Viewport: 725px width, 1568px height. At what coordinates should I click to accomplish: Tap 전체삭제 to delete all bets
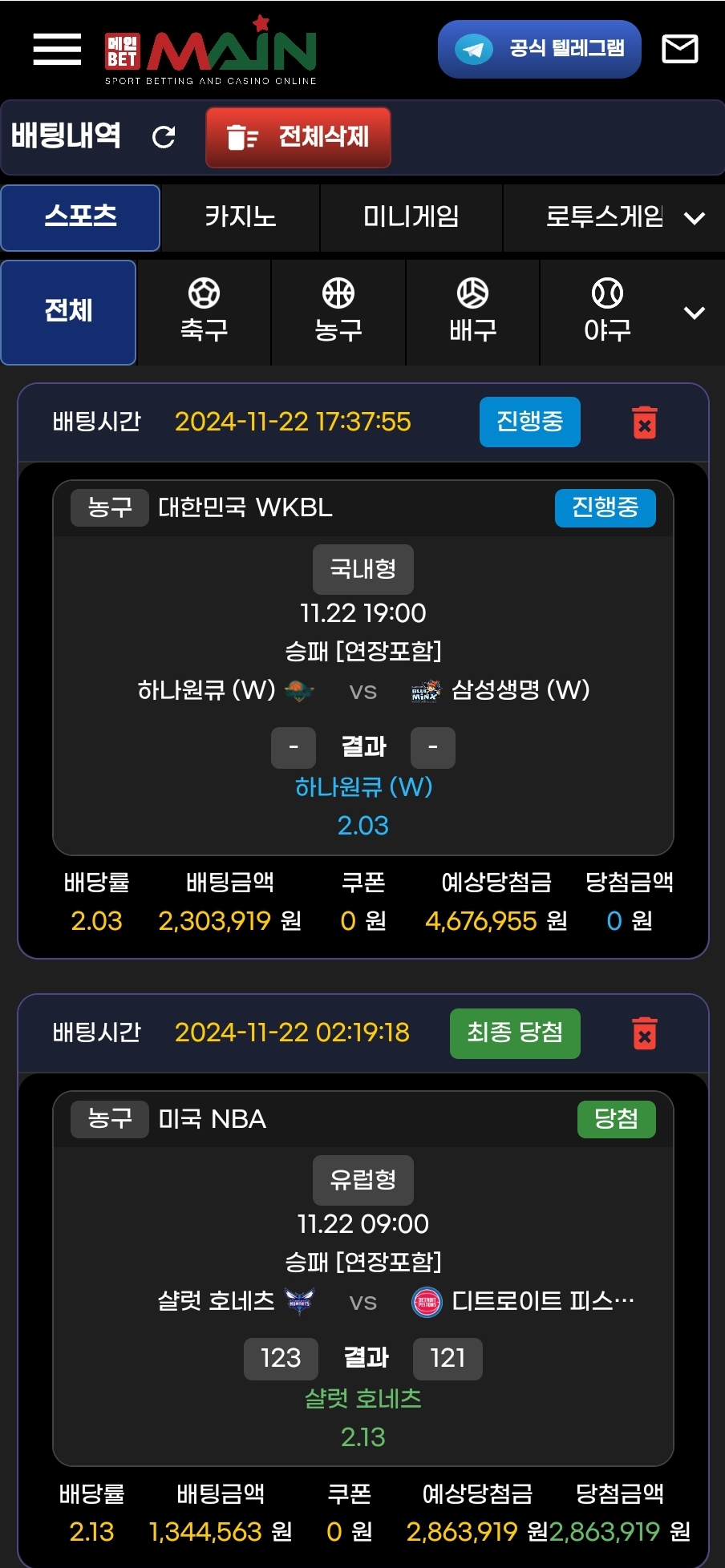click(x=298, y=137)
